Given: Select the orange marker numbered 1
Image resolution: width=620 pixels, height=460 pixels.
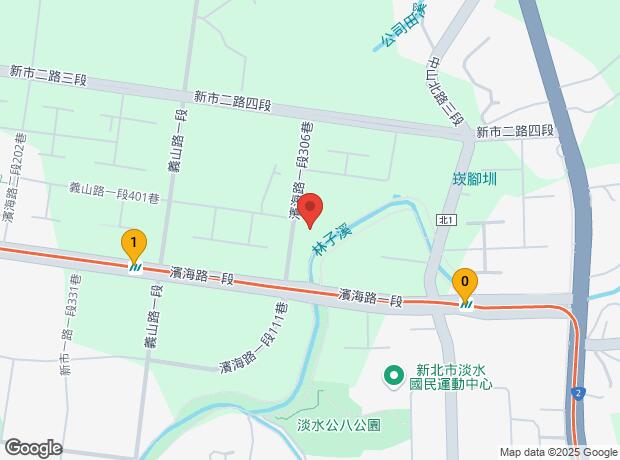Looking at the screenshot, I should click(134, 243).
